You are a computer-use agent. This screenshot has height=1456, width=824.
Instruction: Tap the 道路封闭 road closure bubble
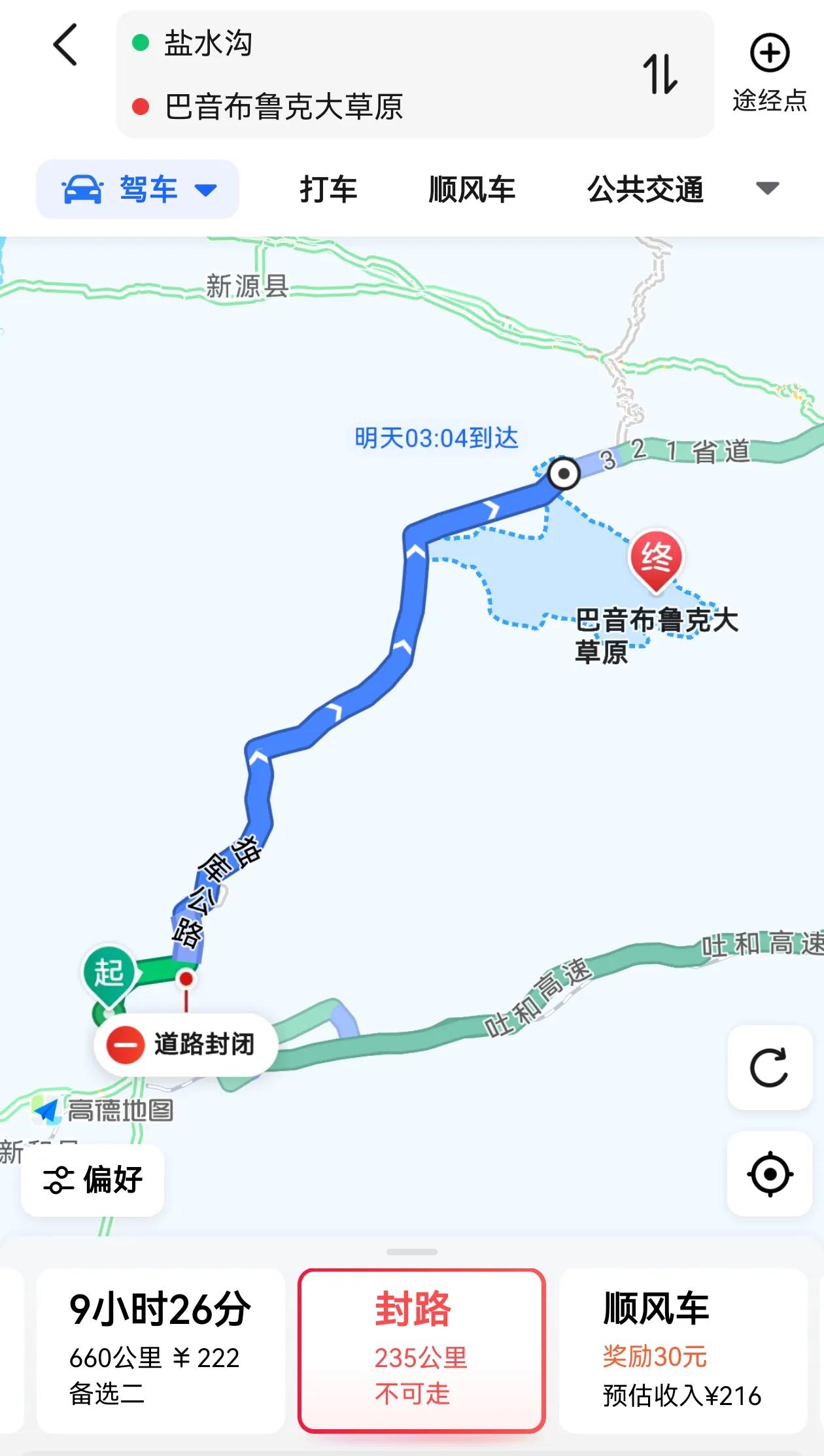pyautogui.click(x=186, y=1044)
